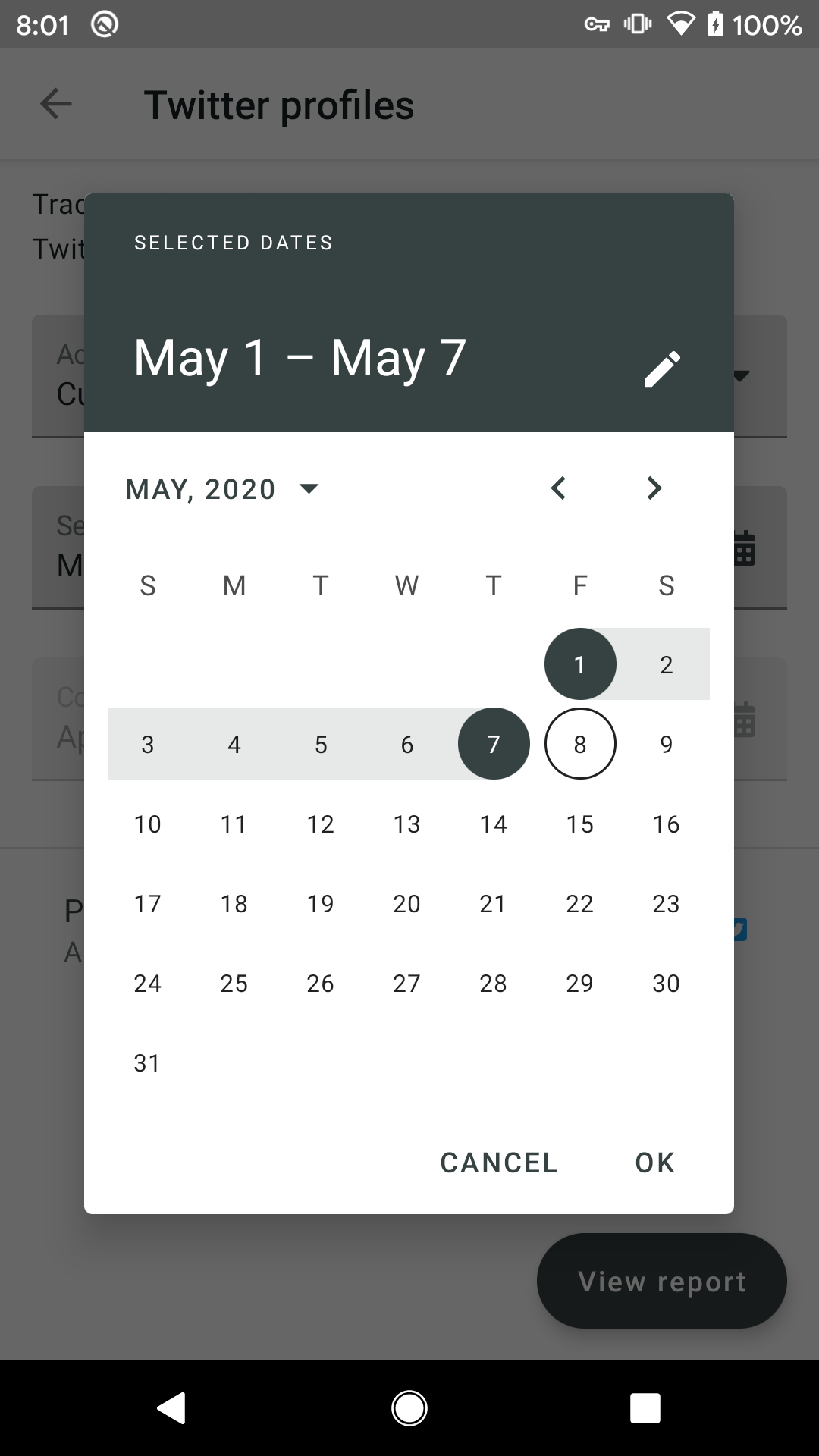Go to the previous month
The height and width of the screenshot is (1456, 819).
pos(559,488)
